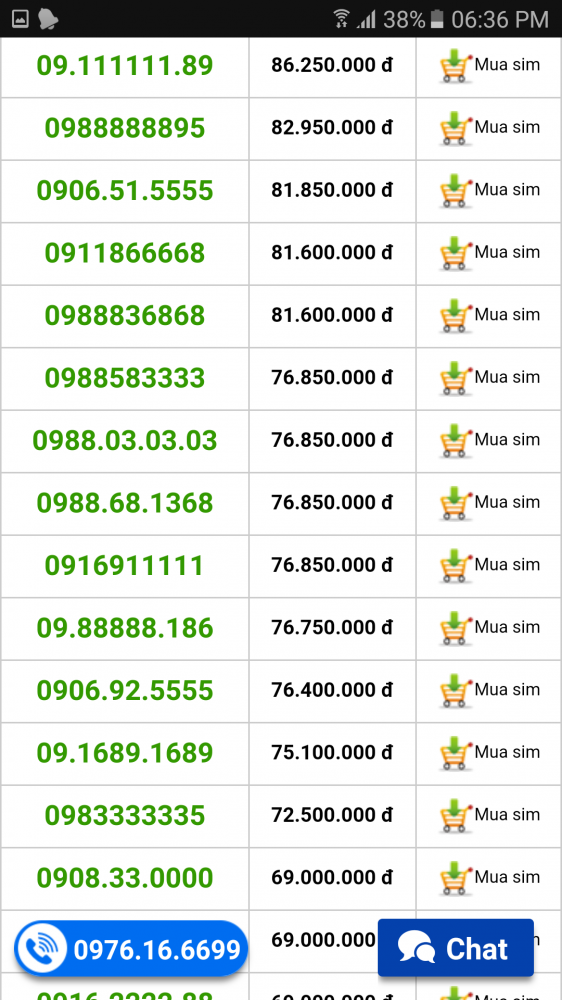Open the number 0988583333
The height and width of the screenshot is (1000, 562).
(x=125, y=378)
